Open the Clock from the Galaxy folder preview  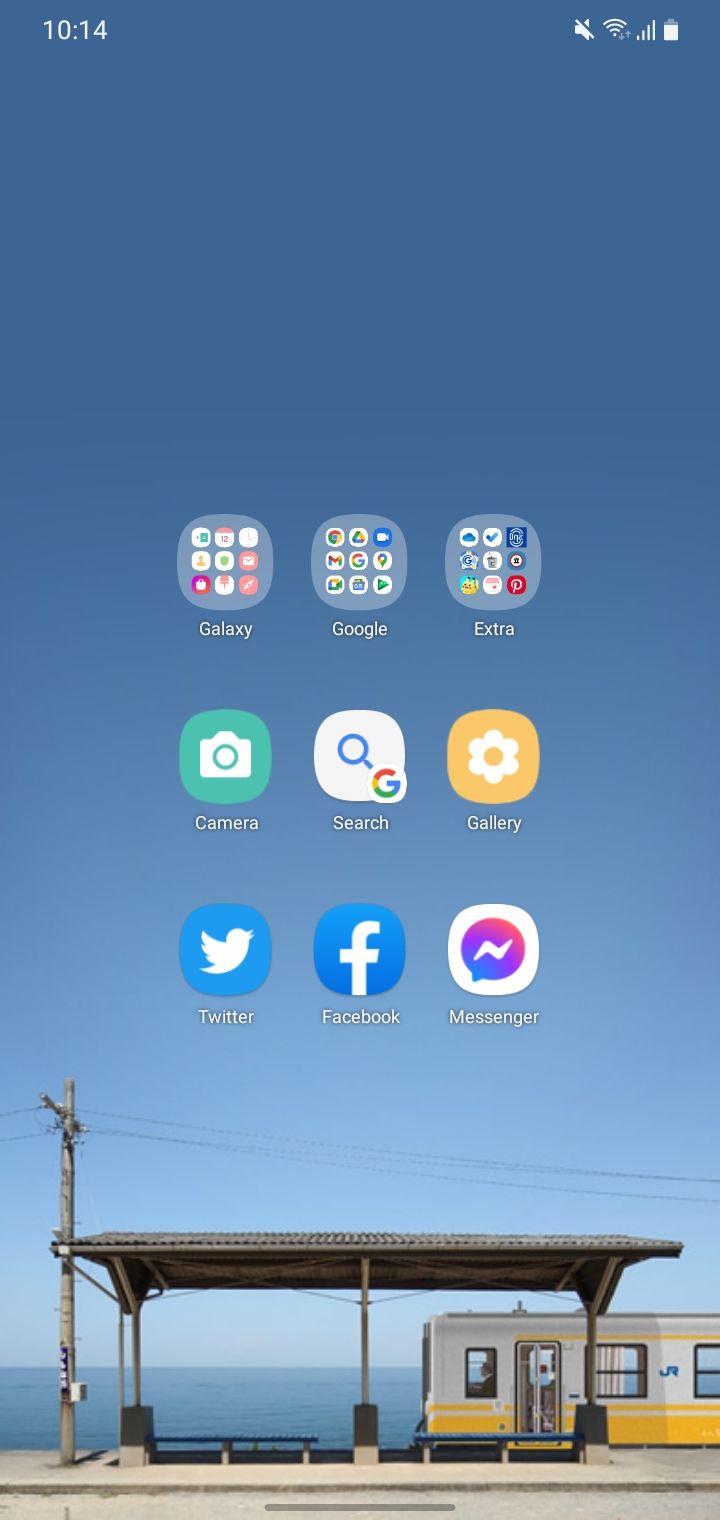[247, 537]
